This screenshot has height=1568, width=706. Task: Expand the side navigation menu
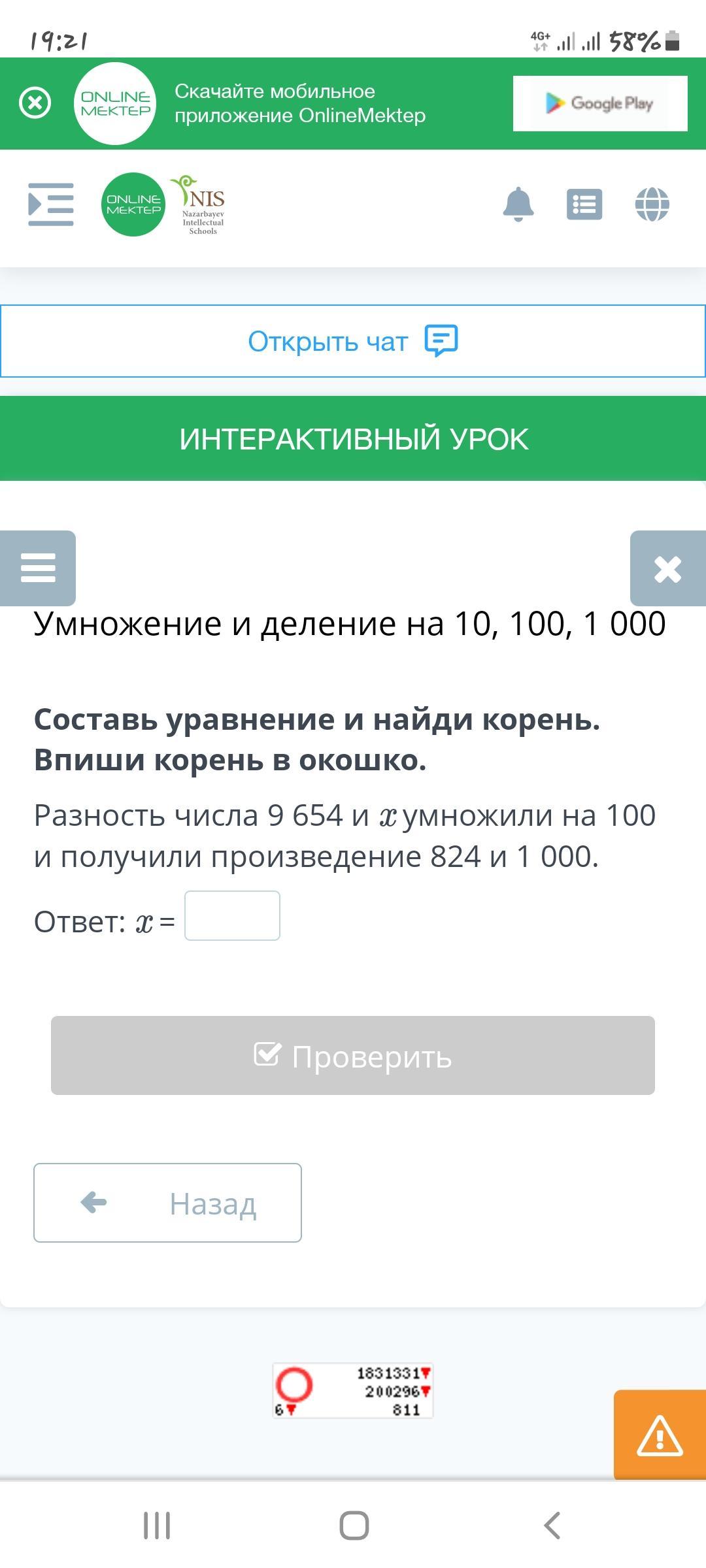pyautogui.click(x=51, y=204)
